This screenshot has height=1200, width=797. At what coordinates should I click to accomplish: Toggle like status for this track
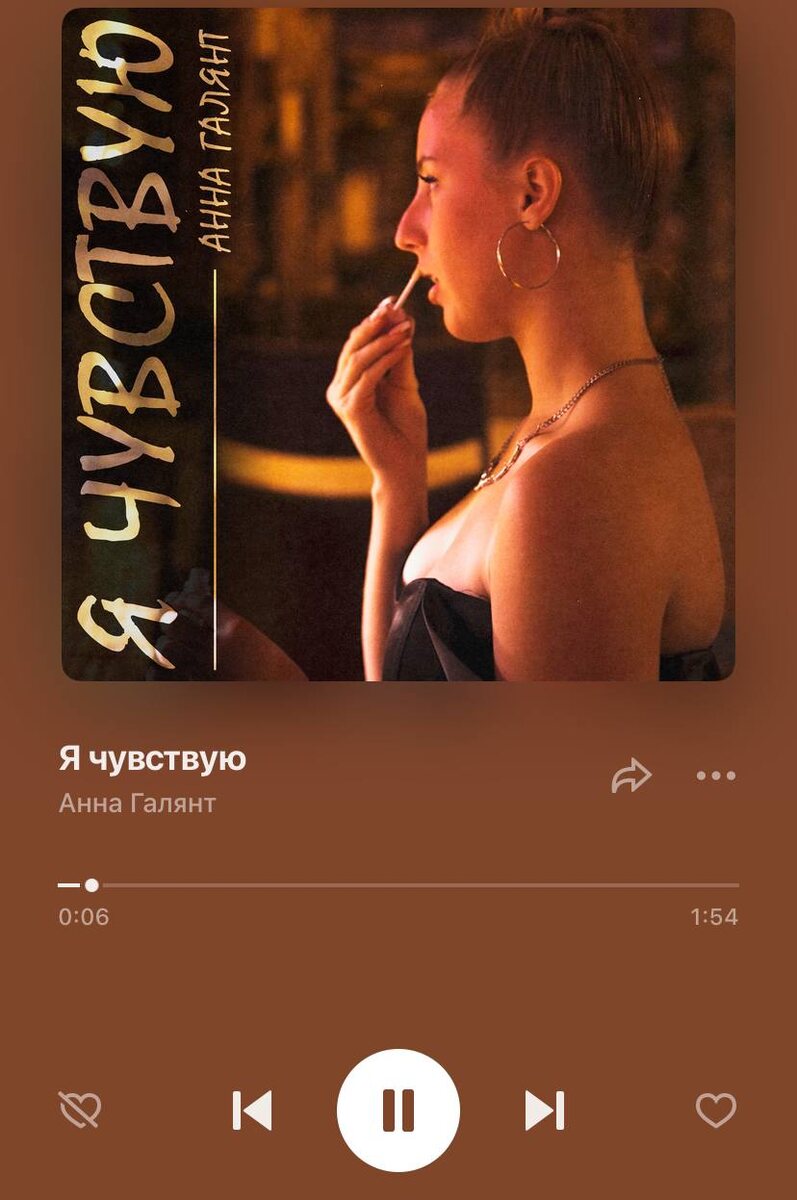click(x=714, y=1108)
